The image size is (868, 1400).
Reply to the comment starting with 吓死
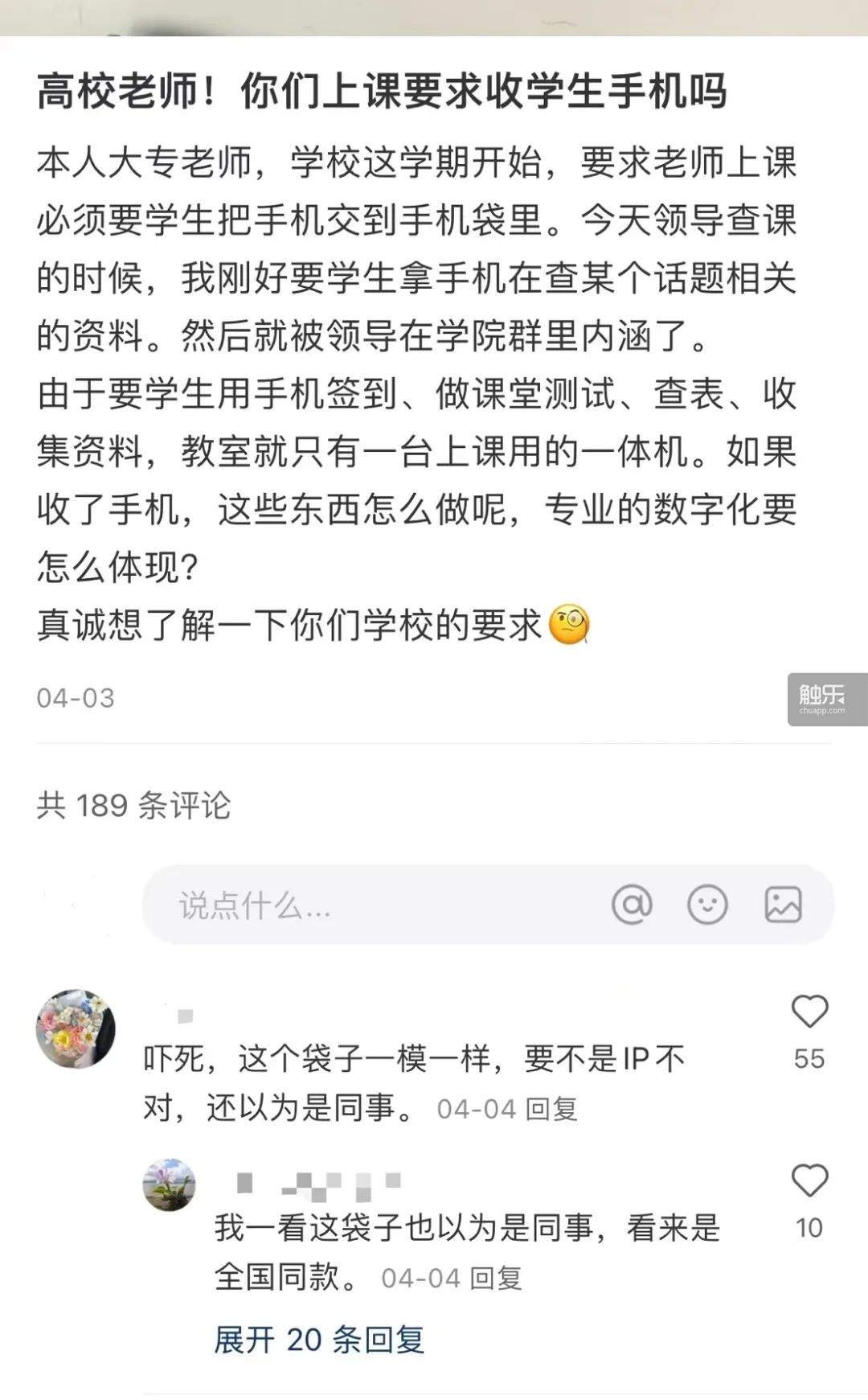(x=551, y=1110)
